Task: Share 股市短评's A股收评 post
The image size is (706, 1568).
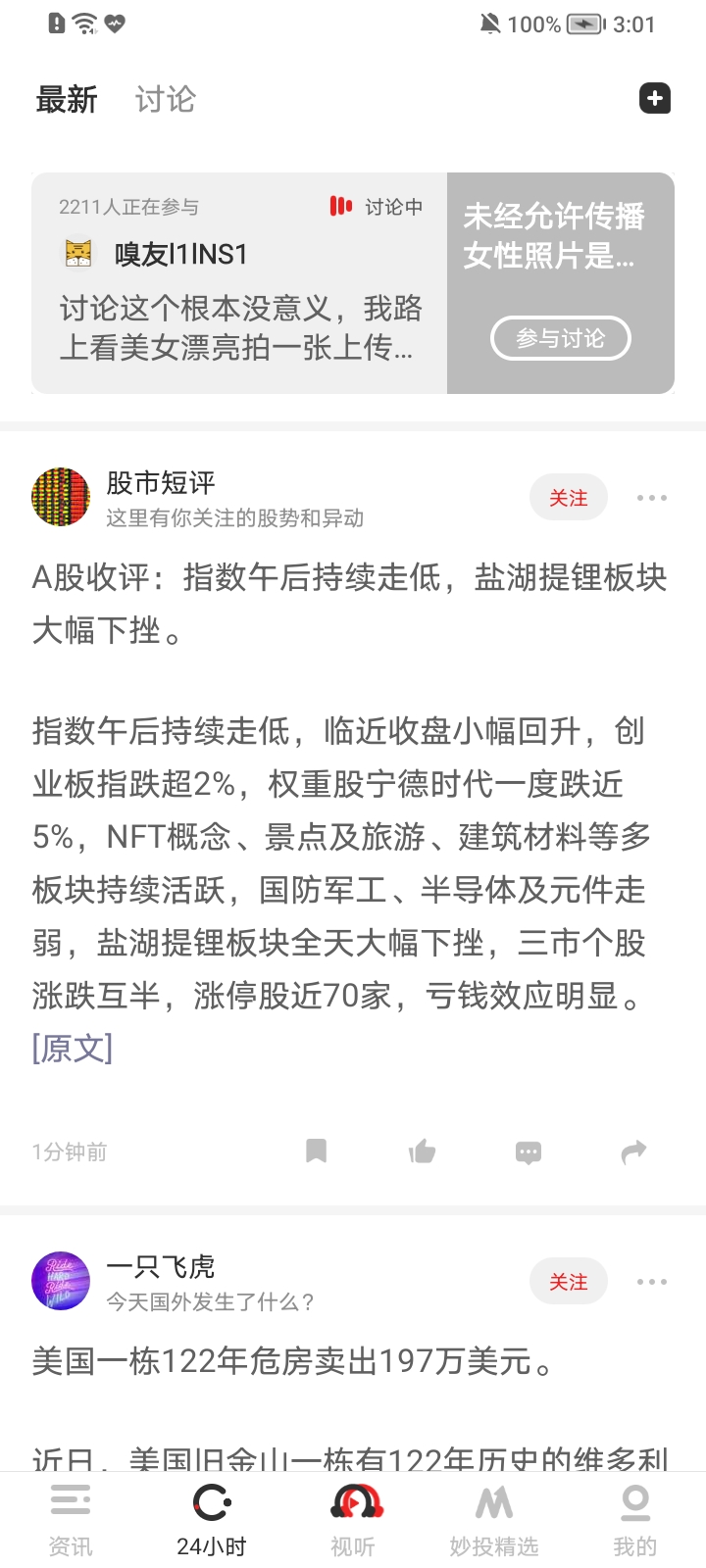Action: 634,1151
